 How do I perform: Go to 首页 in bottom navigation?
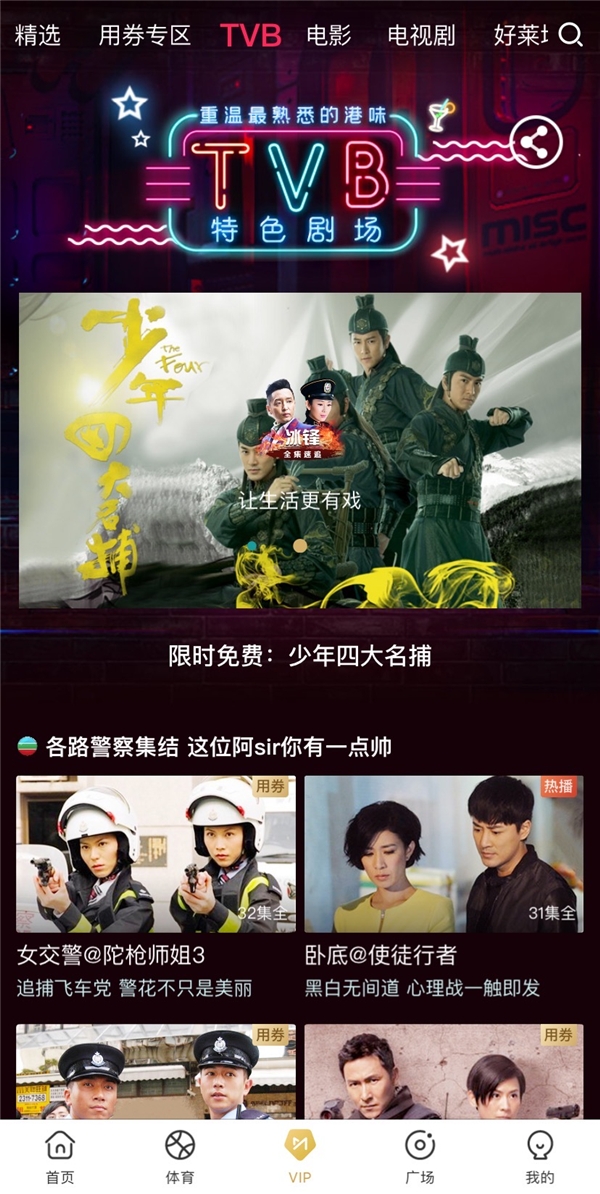60,1156
